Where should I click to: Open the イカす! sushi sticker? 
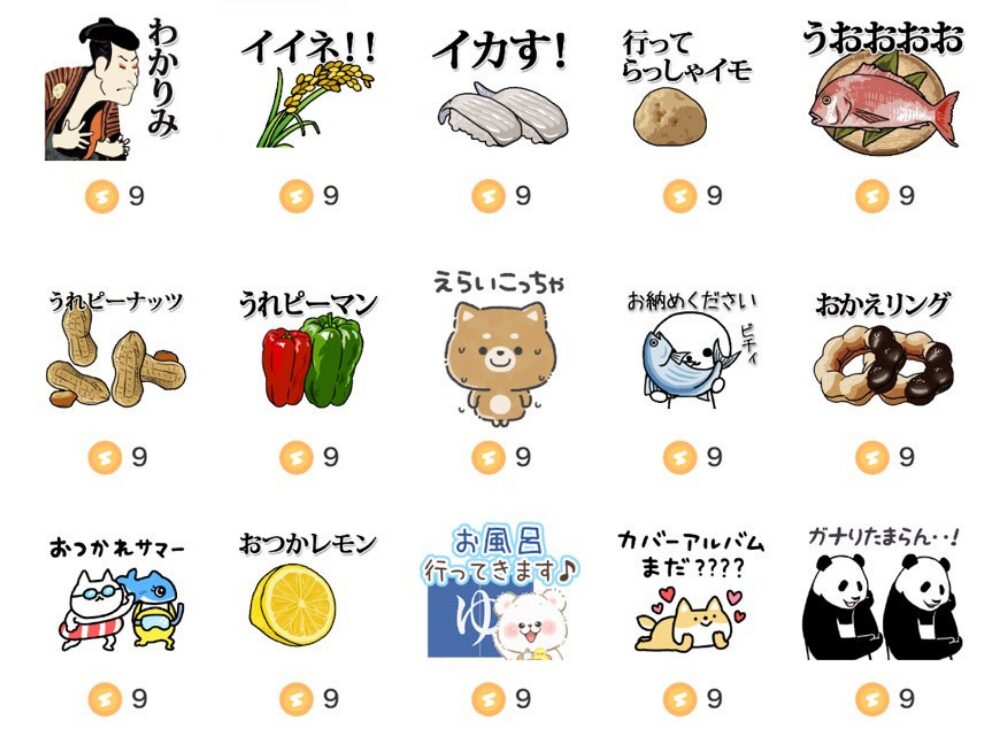(500, 90)
